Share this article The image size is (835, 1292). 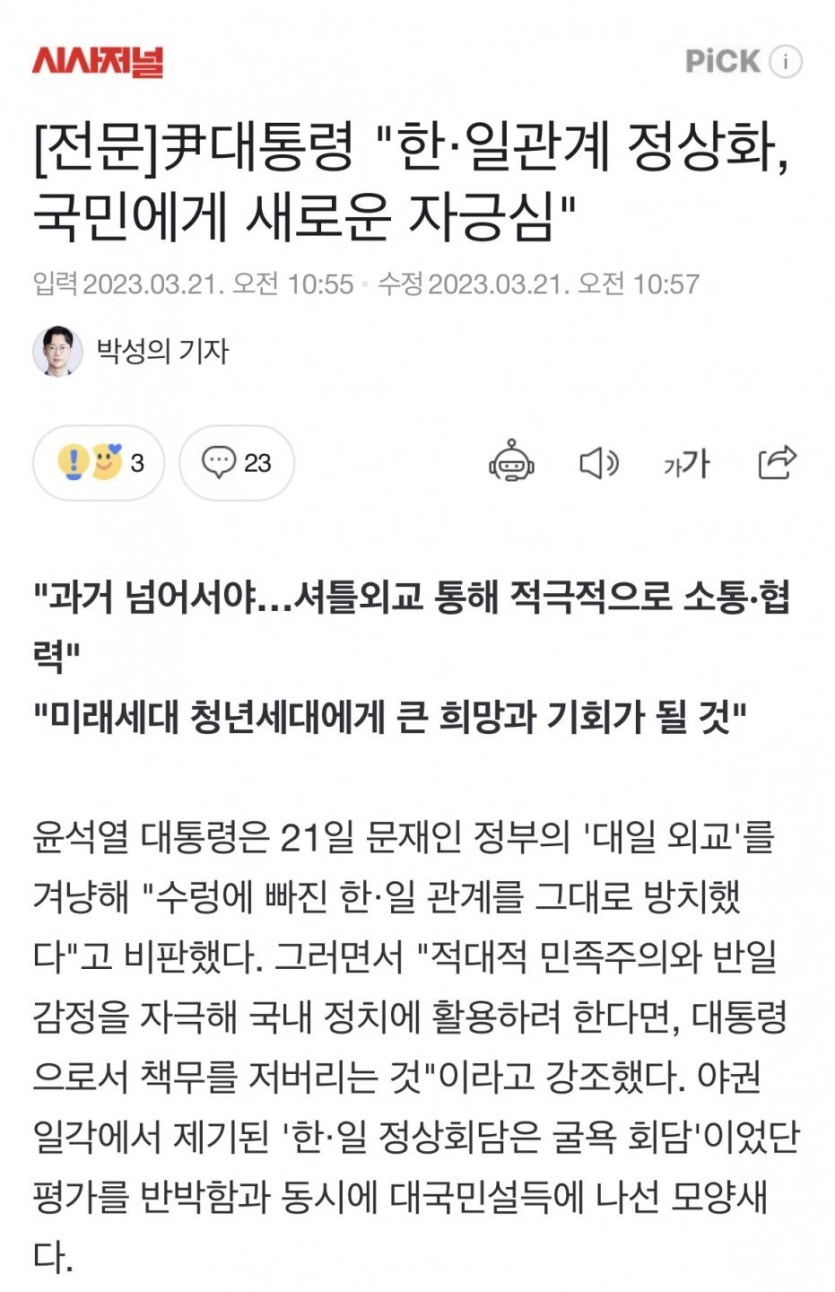click(777, 462)
